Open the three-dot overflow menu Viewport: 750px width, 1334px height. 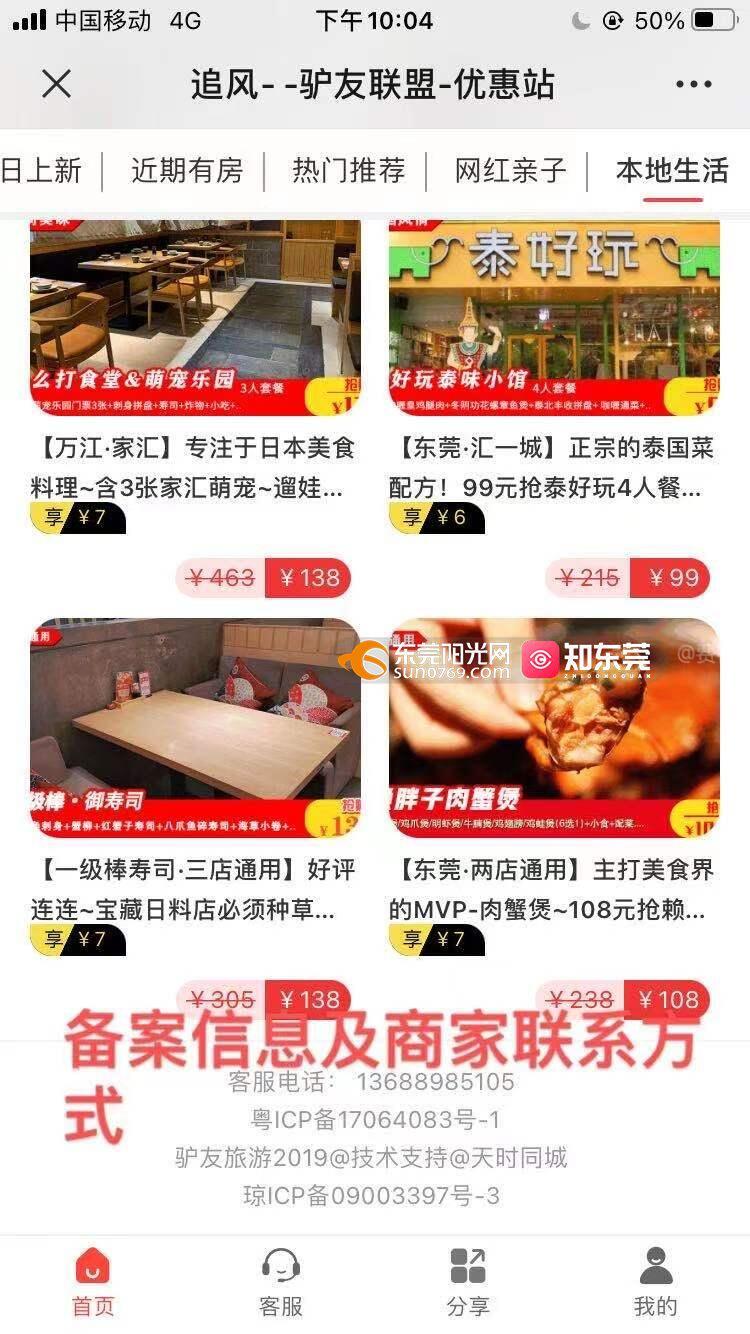click(x=693, y=85)
